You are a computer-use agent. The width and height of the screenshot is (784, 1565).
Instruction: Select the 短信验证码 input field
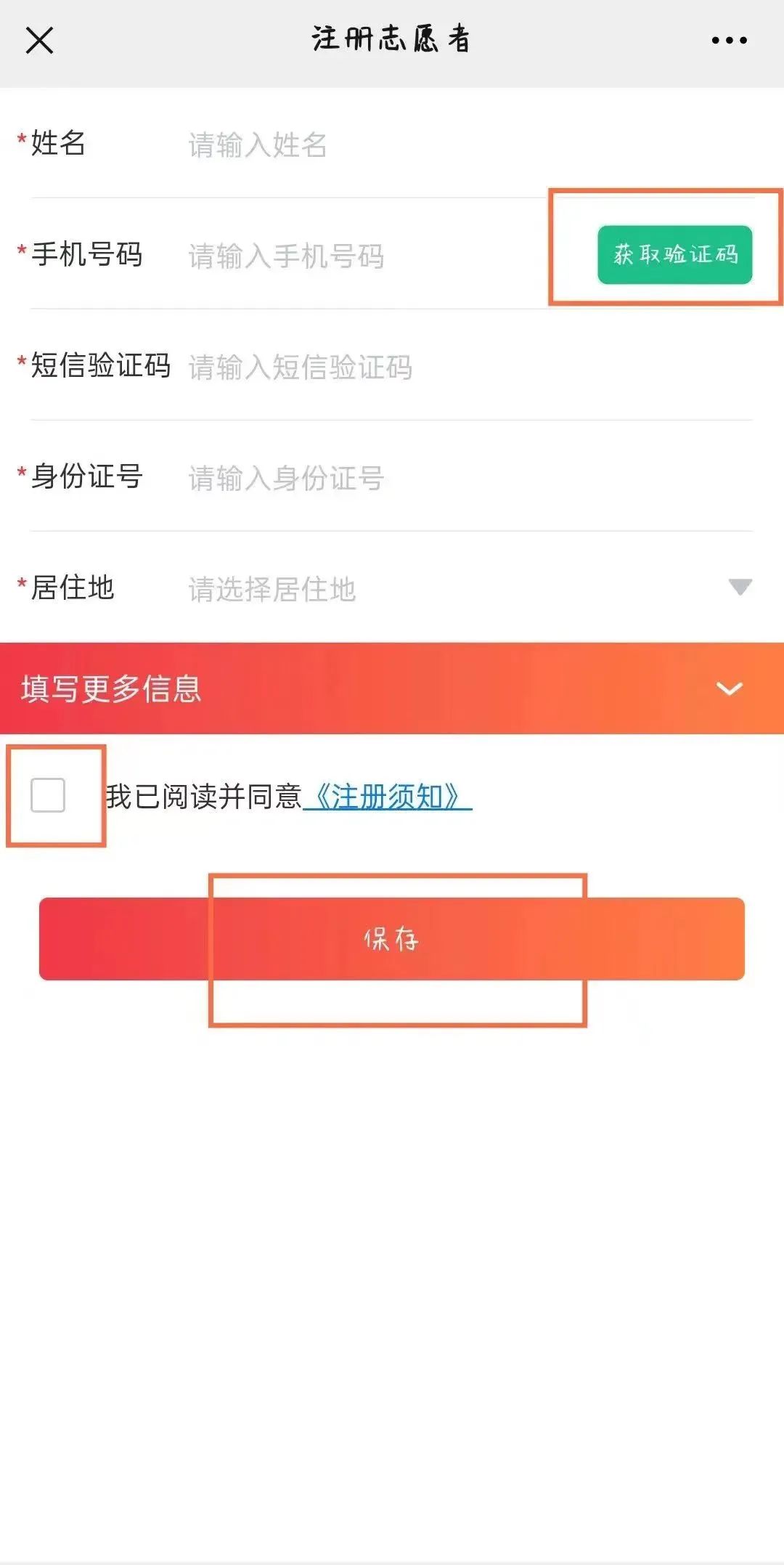(436, 367)
